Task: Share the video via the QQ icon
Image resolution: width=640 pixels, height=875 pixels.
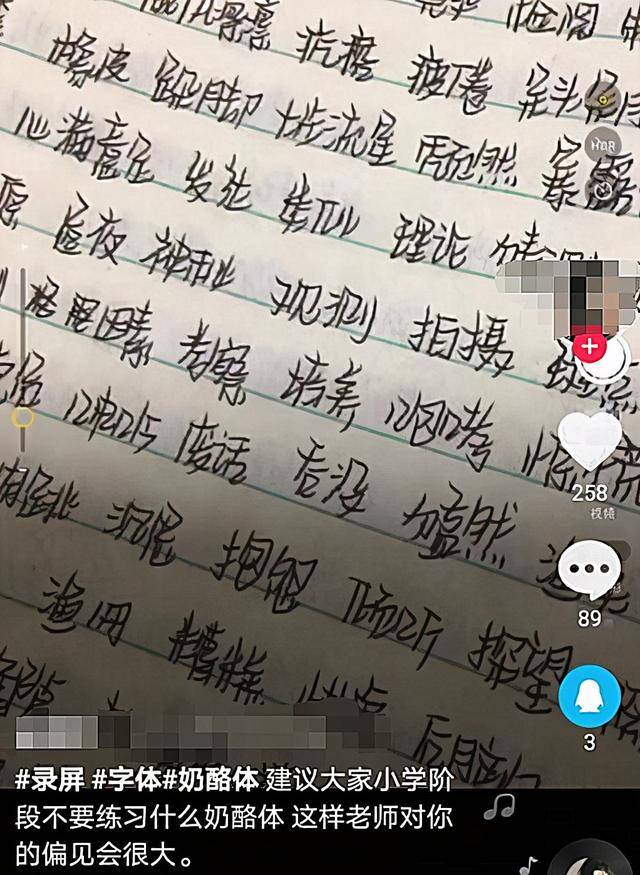Action: click(x=590, y=699)
